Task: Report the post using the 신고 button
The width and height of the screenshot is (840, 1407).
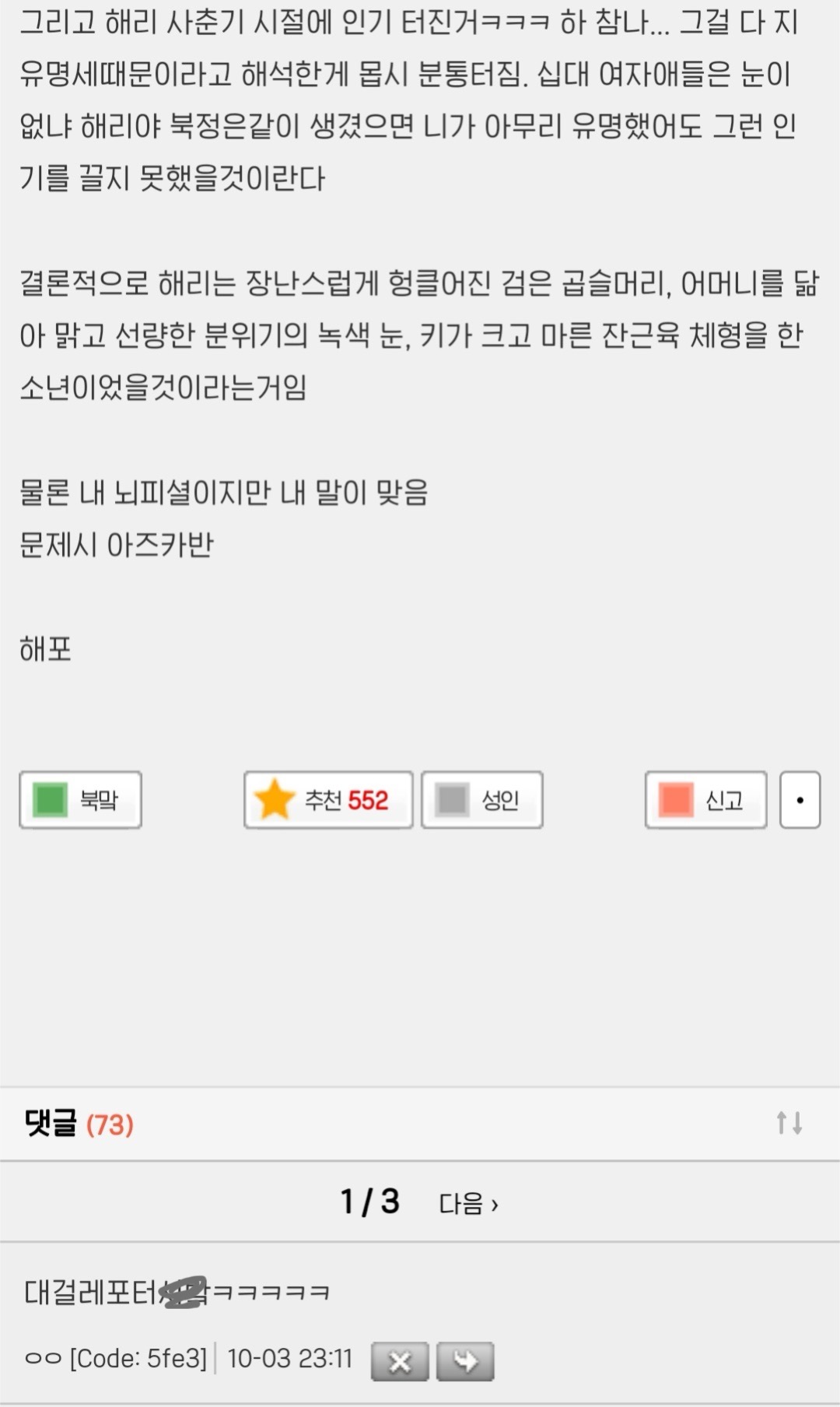Action: [x=704, y=799]
